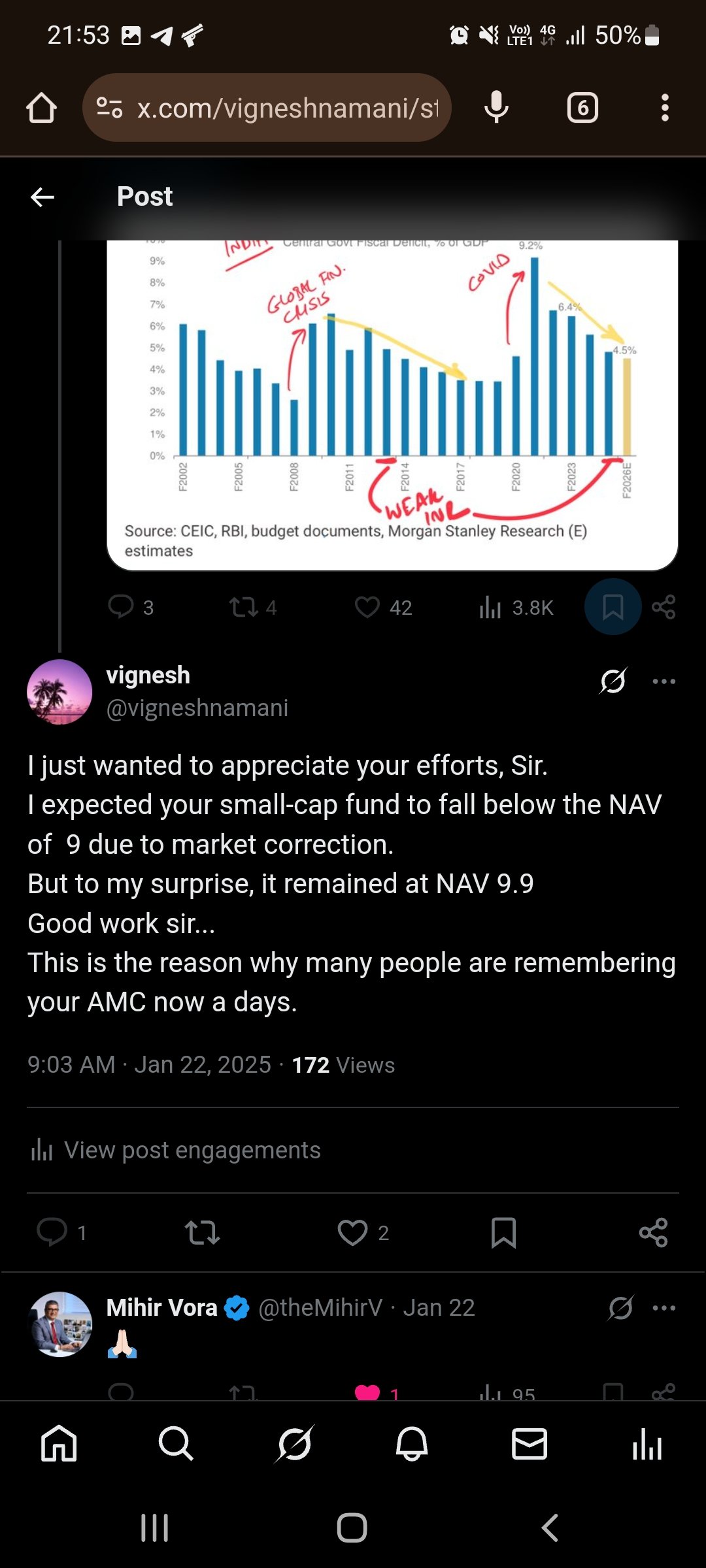Open the Notifications tab
The width and height of the screenshot is (706, 1568).
pos(412,1443)
